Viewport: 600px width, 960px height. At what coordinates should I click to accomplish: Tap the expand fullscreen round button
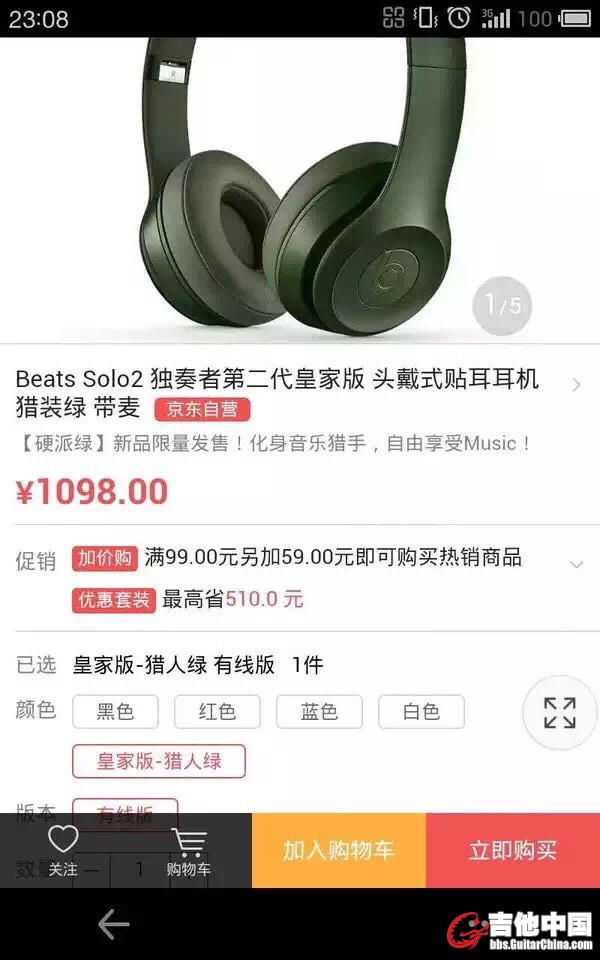pyautogui.click(x=560, y=713)
